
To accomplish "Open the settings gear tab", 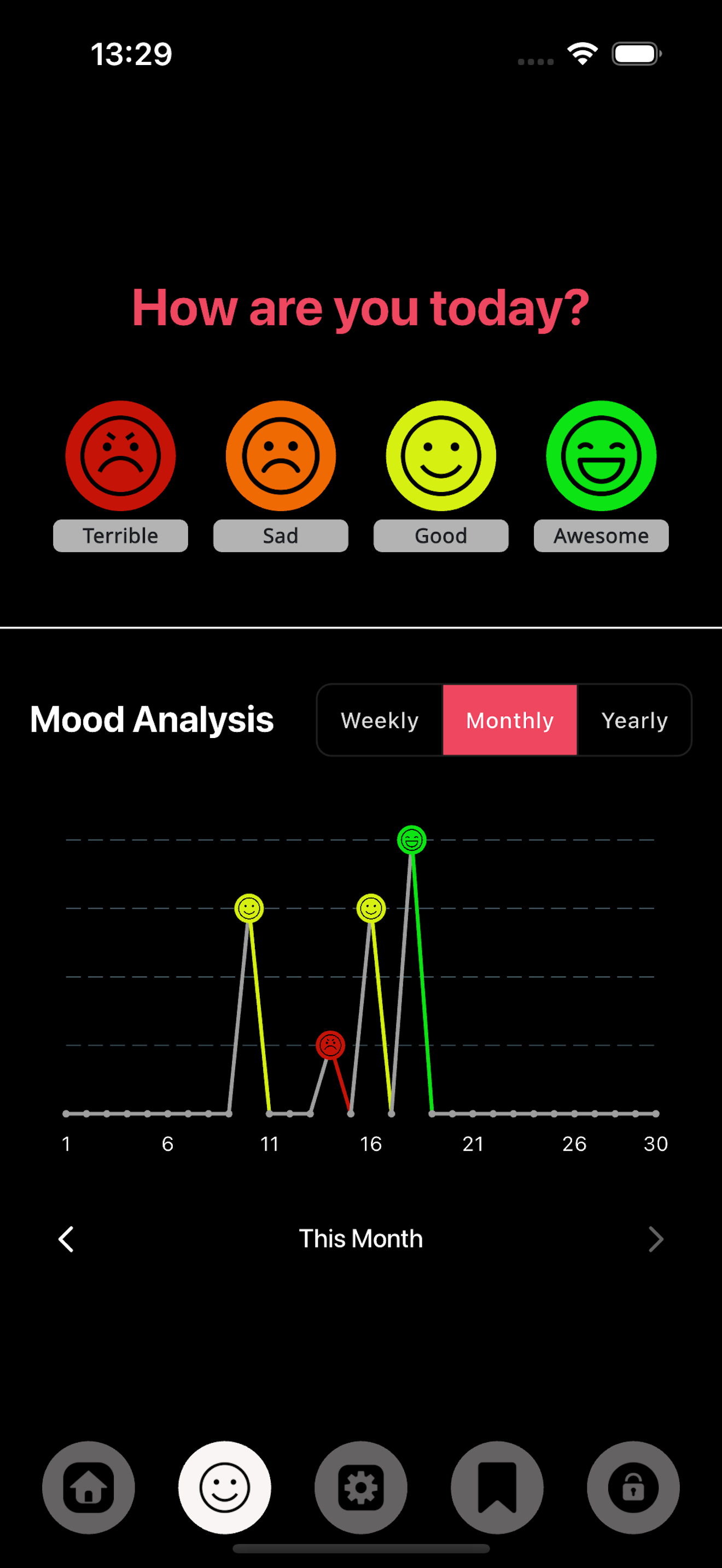I will pos(361,1487).
